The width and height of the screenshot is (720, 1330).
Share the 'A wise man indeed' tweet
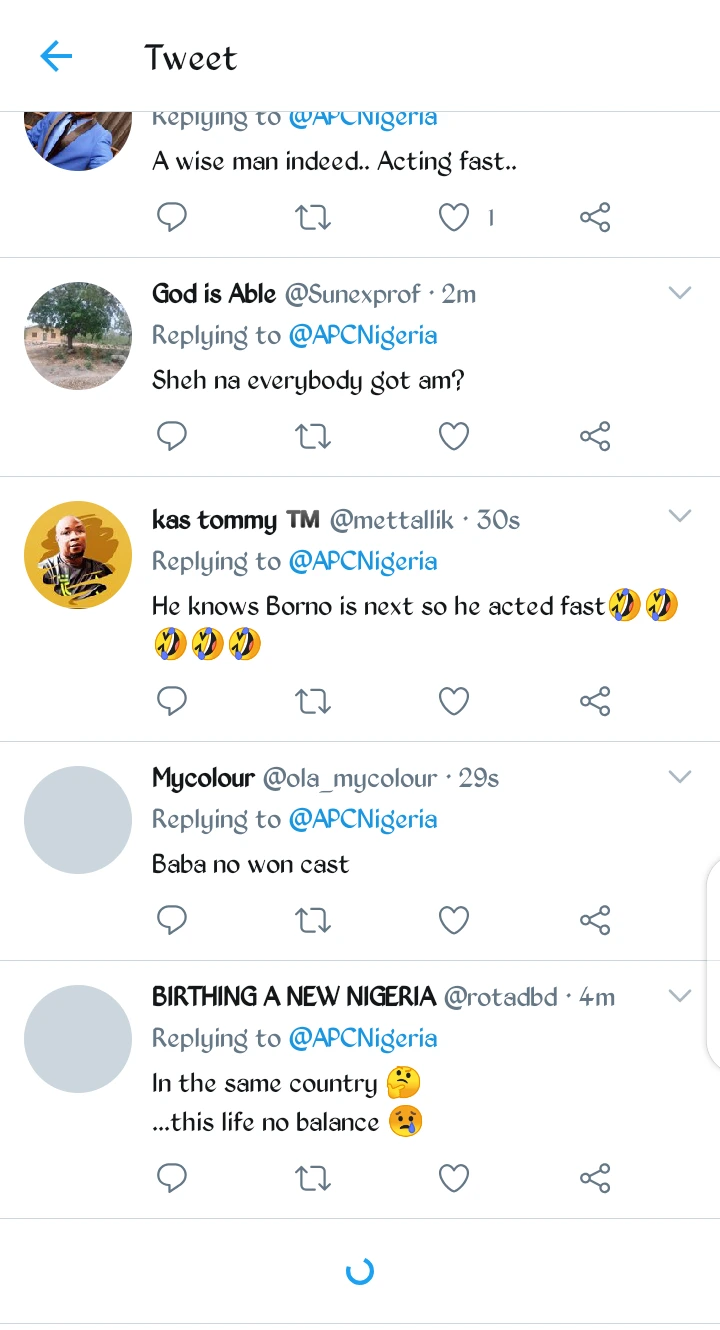pos(595,217)
